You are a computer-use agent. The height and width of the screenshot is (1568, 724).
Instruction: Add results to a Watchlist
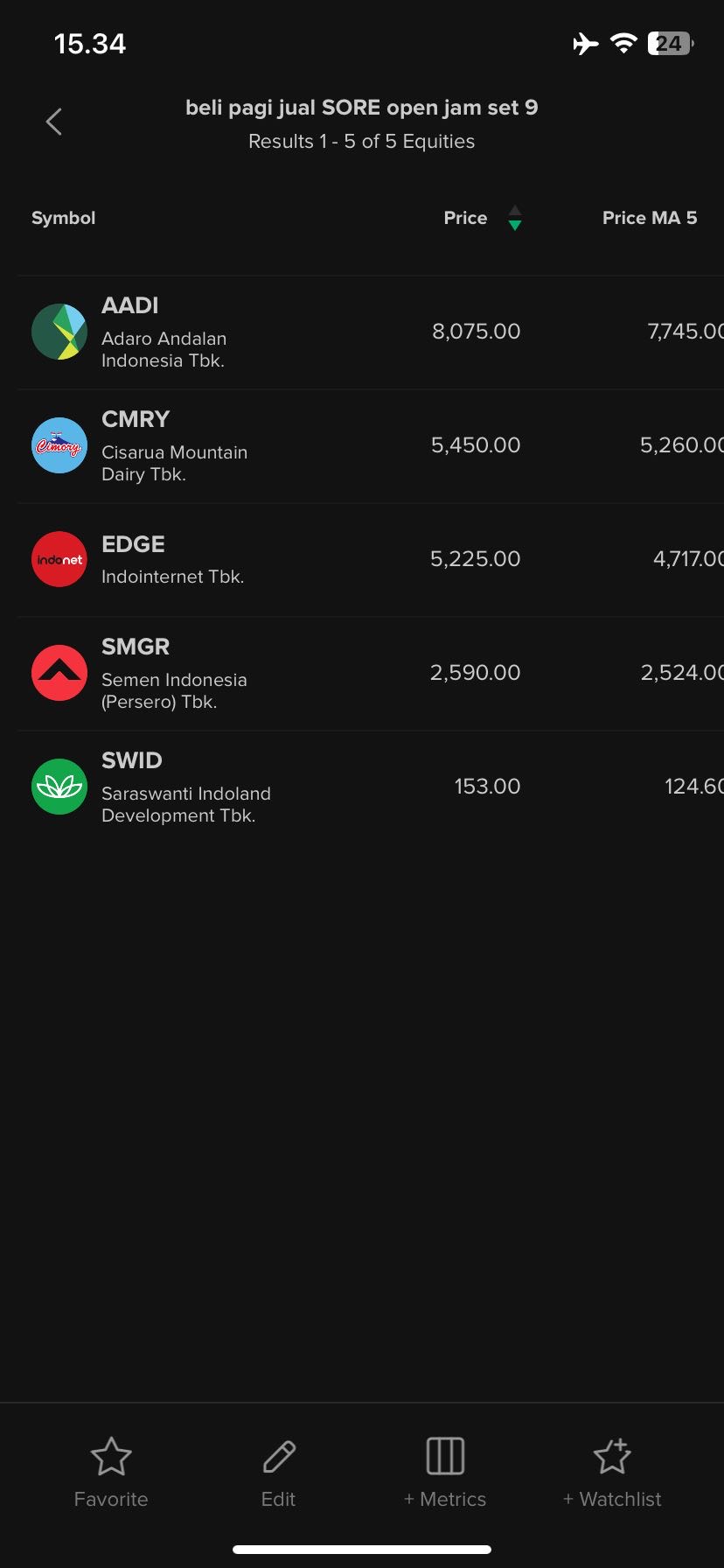612,1472
